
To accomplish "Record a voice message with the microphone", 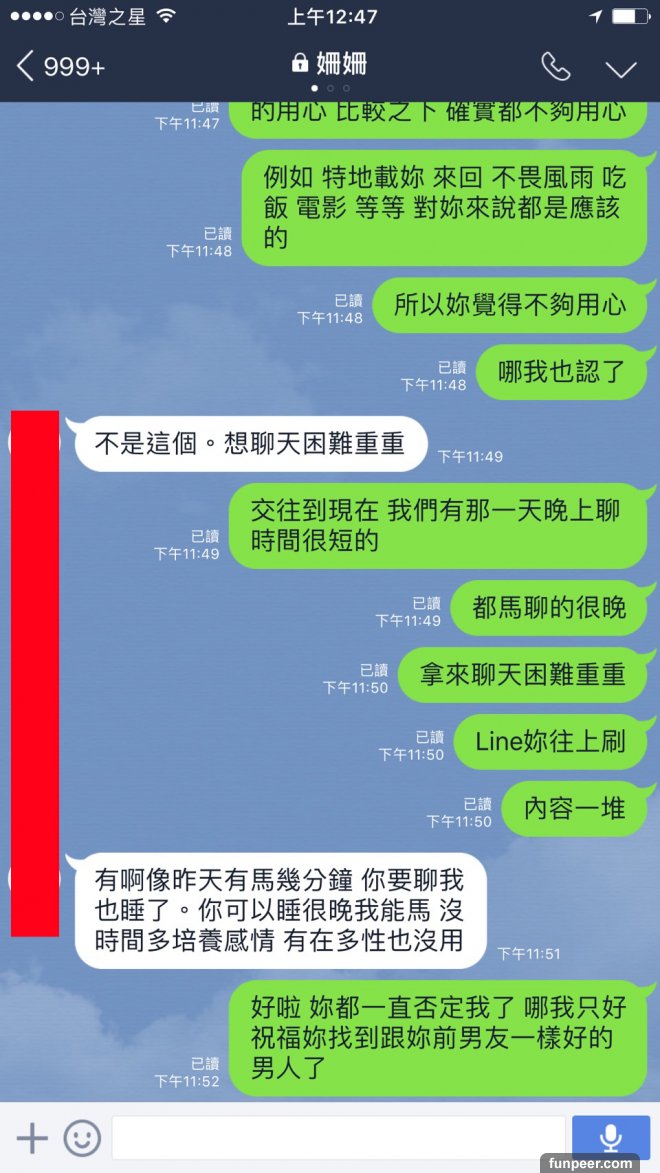I will point(610,1138).
